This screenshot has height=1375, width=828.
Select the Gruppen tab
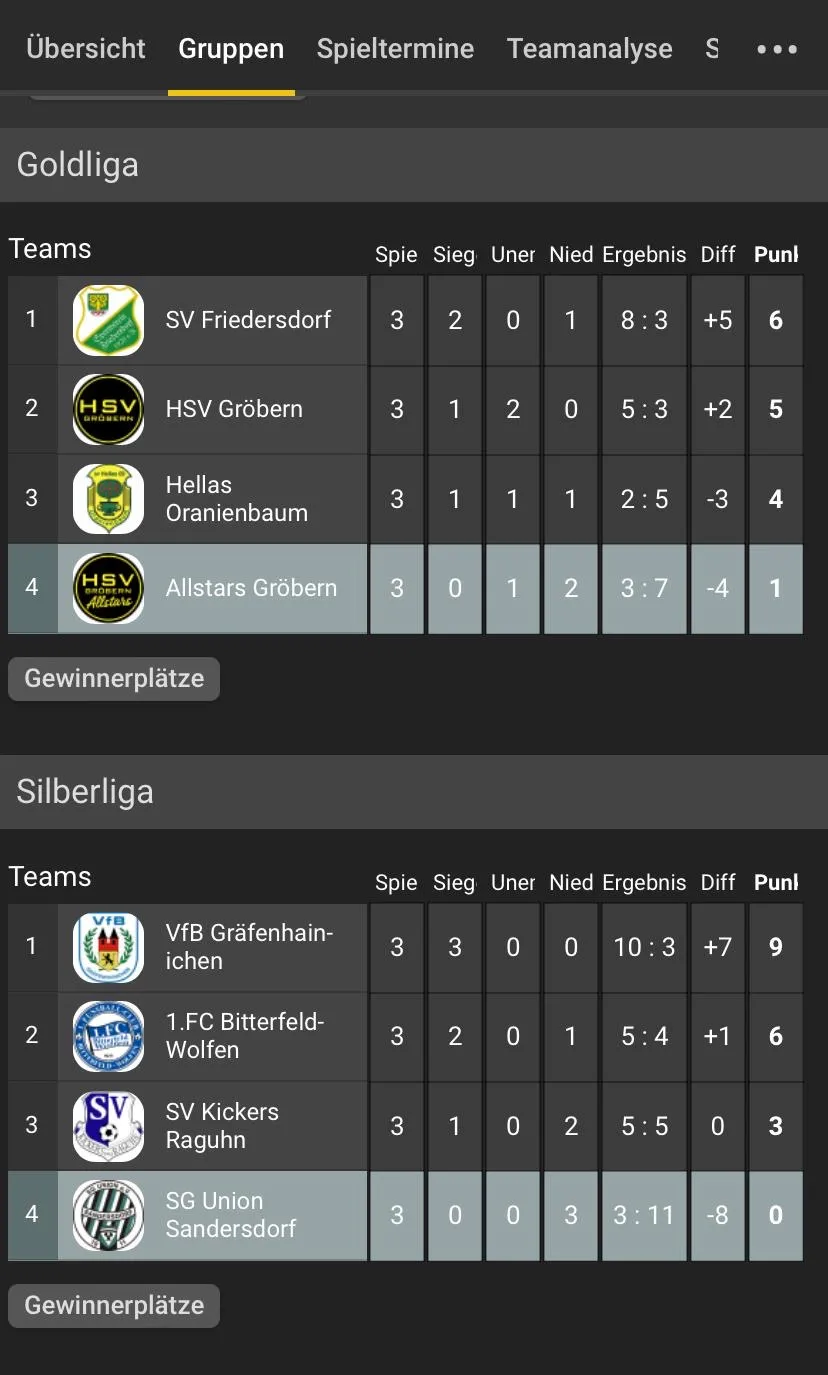point(231,48)
